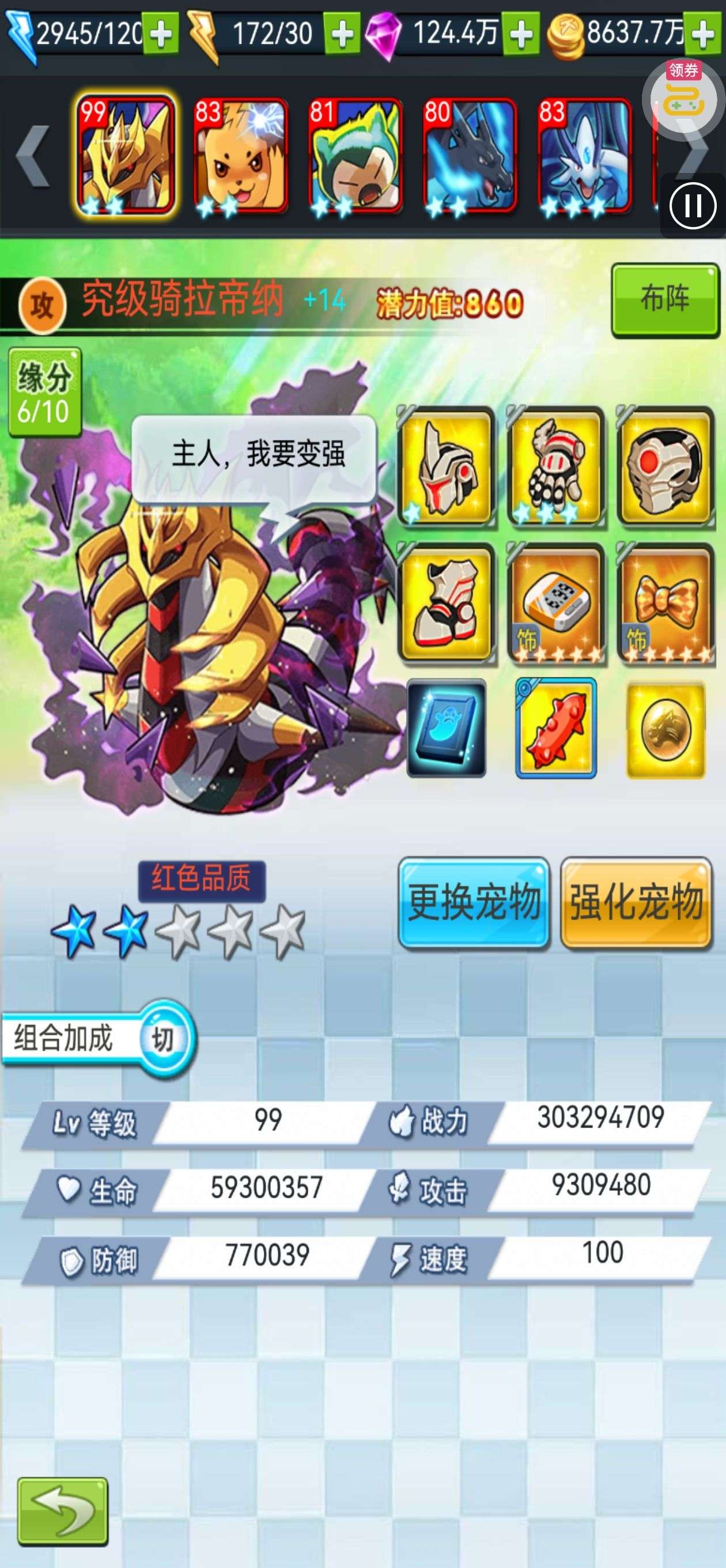Open the blue ghost book item
The width and height of the screenshot is (726, 1568).
446,728
